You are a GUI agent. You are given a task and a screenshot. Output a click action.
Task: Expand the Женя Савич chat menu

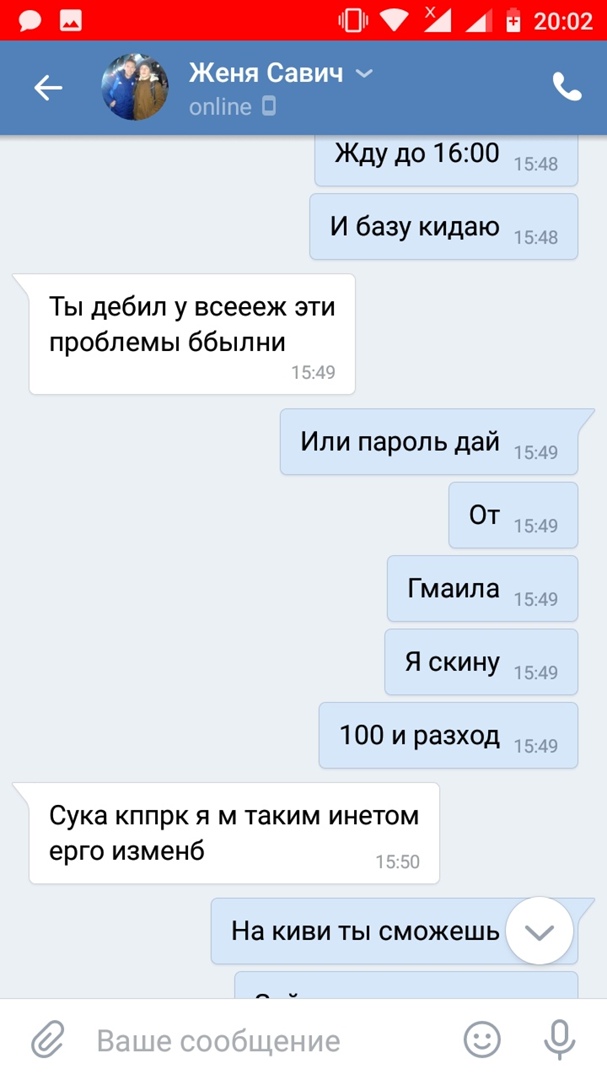pyautogui.click(x=364, y=73)
